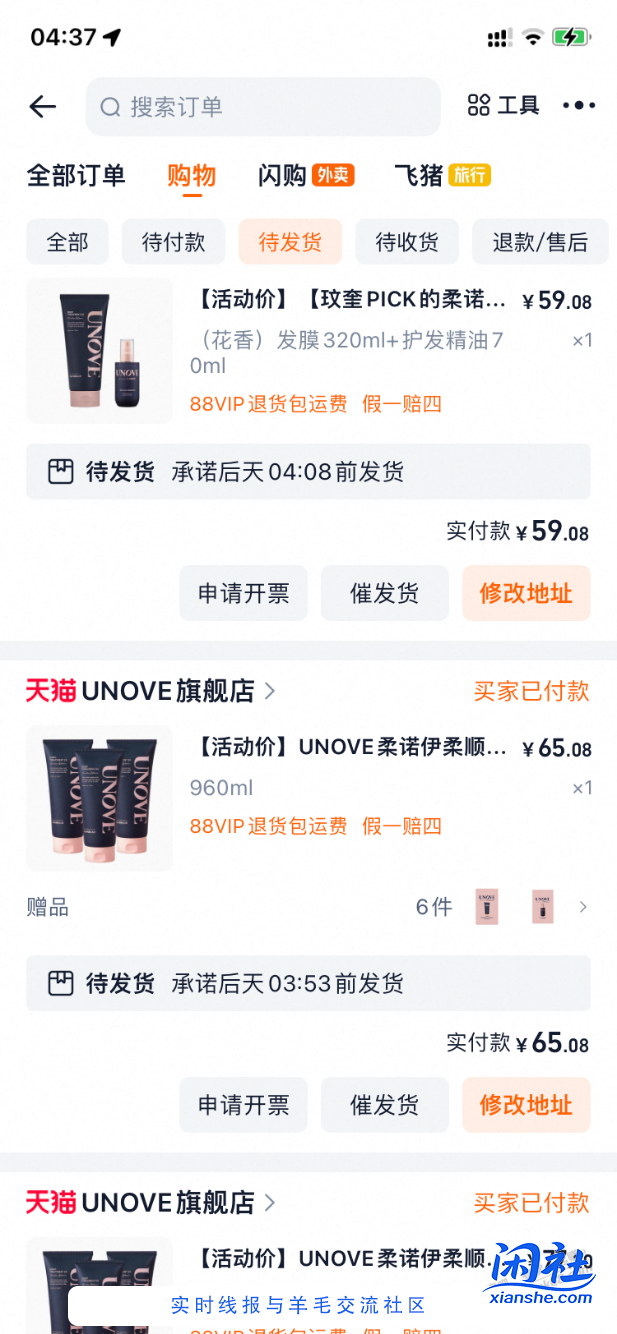The image size is (617, 1334).
Task: Open the three-dot overflow menu
Action: pyautogui.click(x=579, y=105)
